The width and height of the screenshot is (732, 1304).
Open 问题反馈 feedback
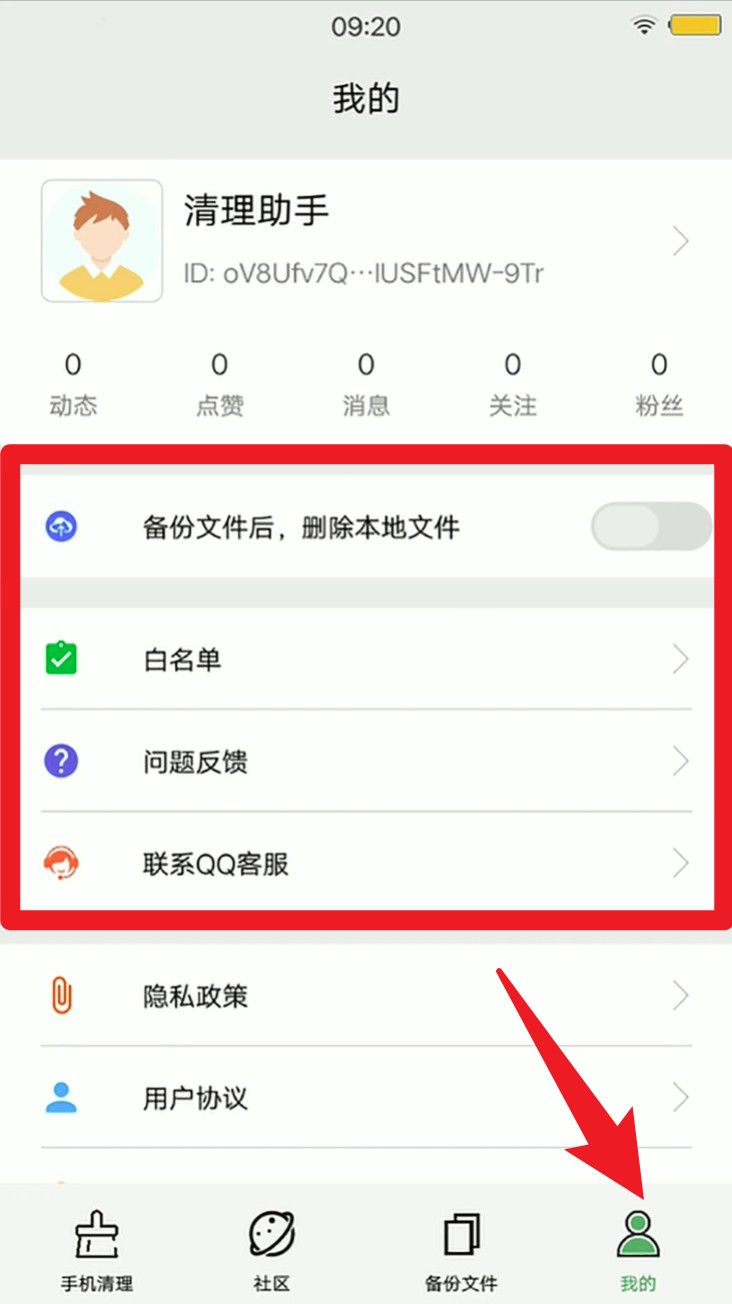click(x=366, y=762)
